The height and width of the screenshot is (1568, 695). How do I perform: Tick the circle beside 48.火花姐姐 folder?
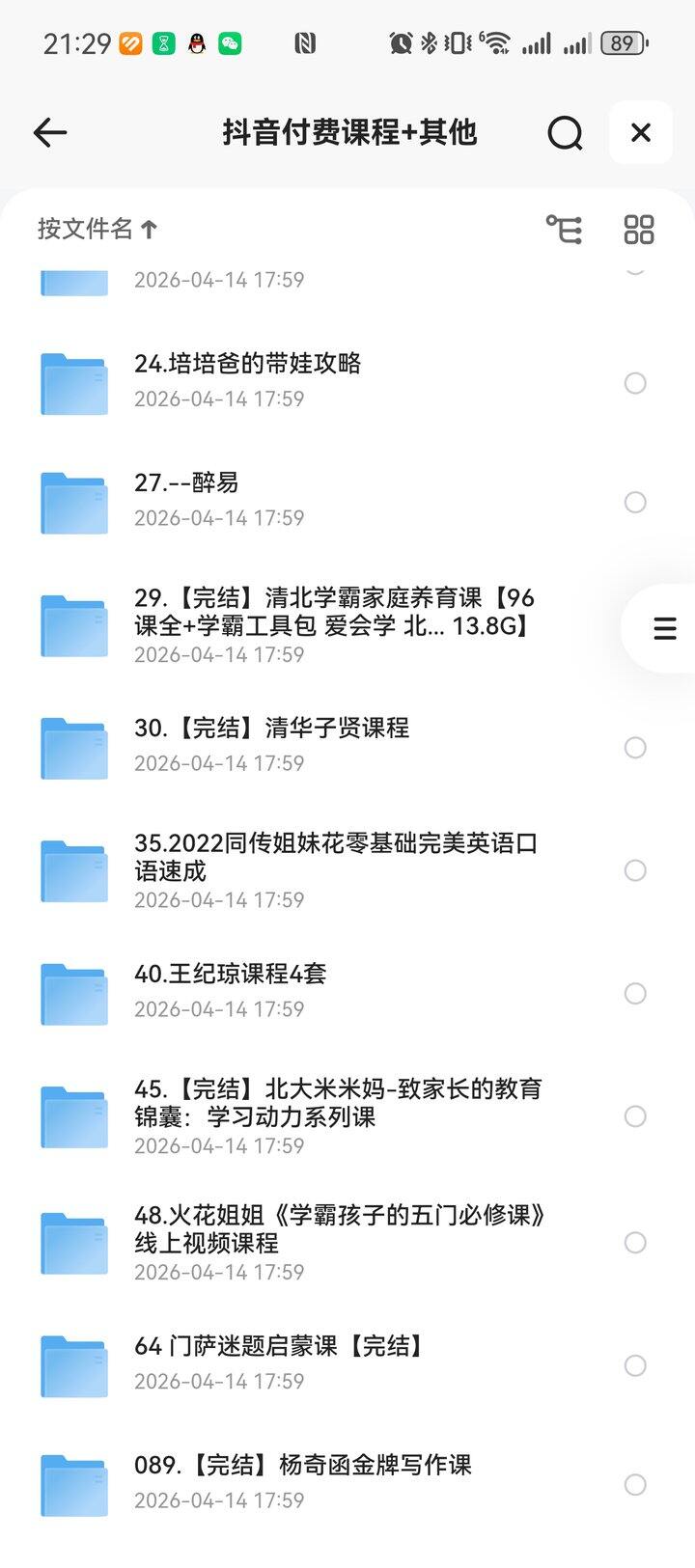pos(635,1242)
